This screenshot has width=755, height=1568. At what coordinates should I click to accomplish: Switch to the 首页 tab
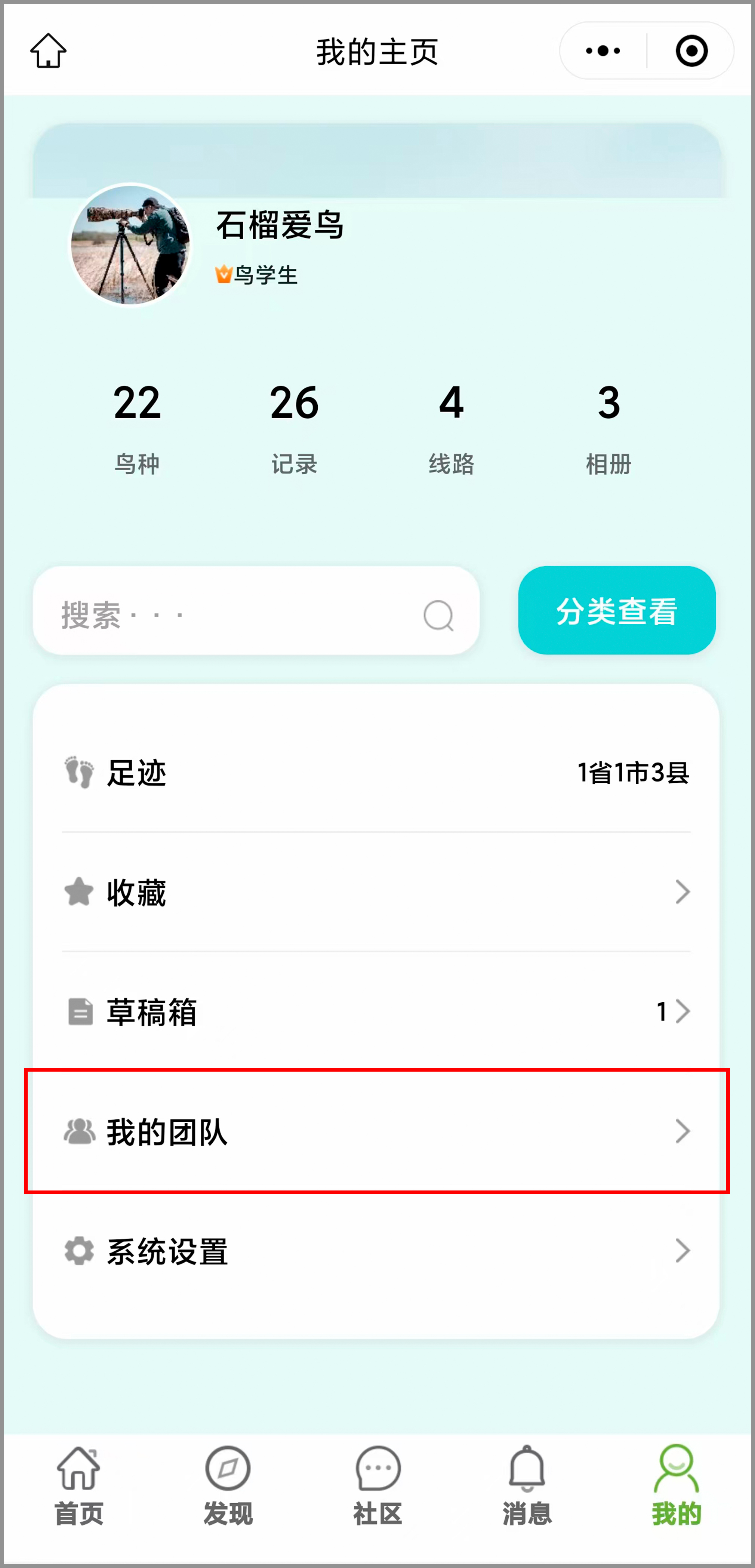pyautogui.click(x=78, y=1487)
